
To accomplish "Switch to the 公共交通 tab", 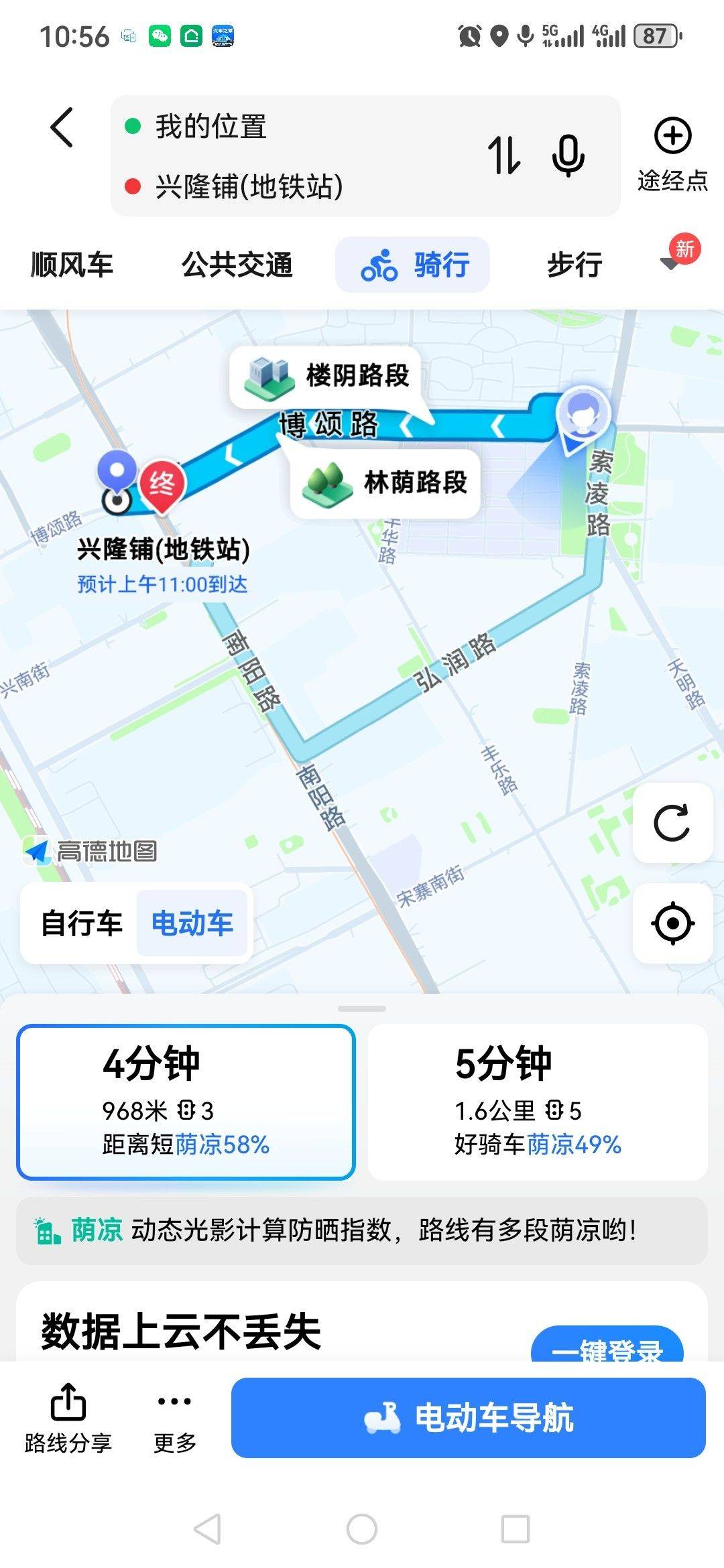I will (x=237, y=265).
